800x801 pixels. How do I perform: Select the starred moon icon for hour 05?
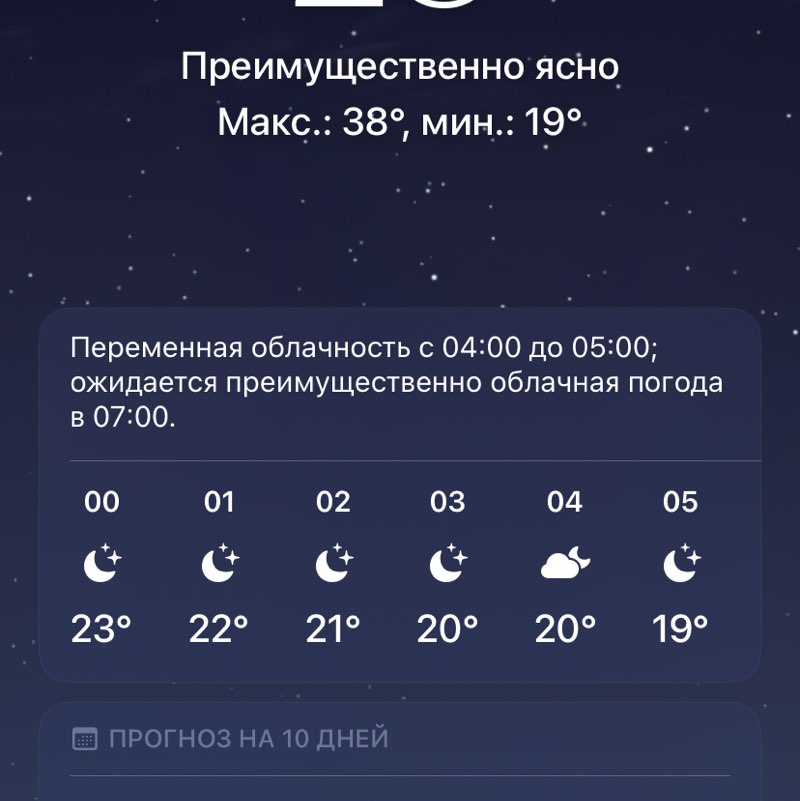click(x=681, y=565)
